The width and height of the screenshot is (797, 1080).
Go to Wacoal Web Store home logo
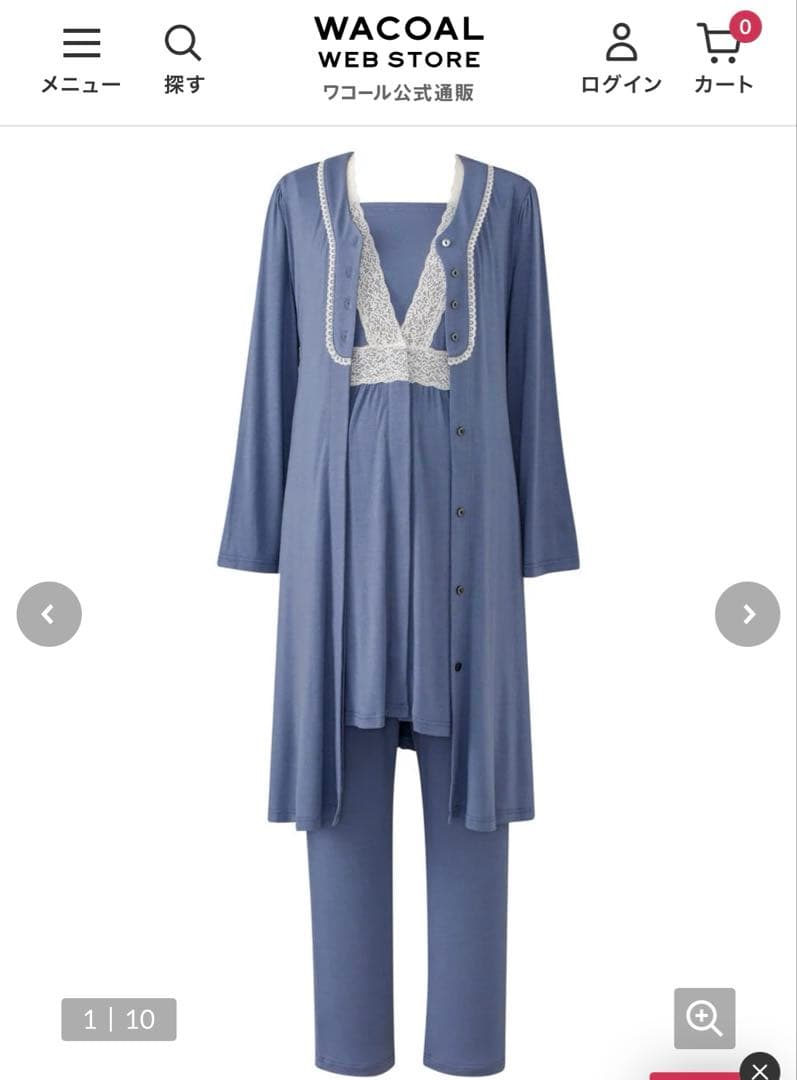click(x=398, y=58)
